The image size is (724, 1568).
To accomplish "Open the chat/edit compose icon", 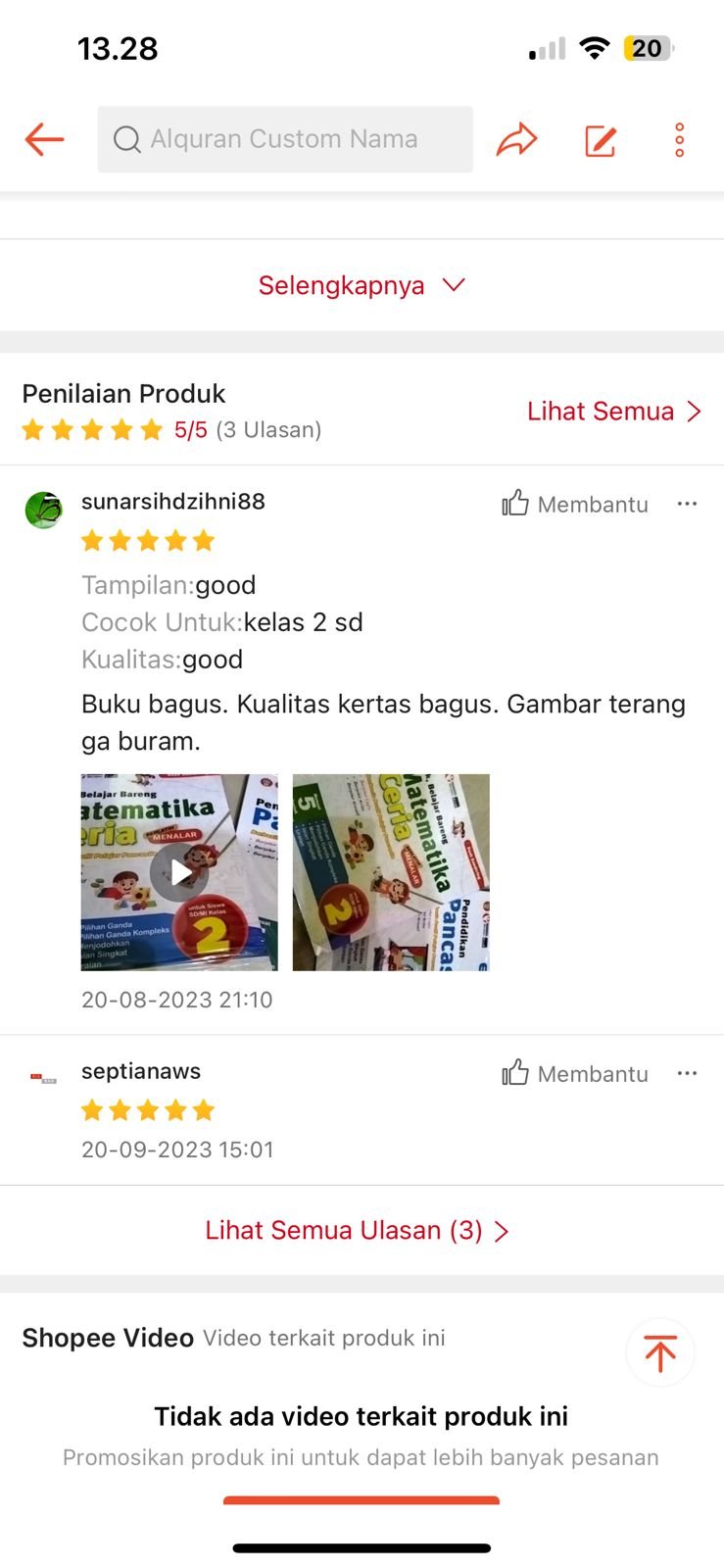I will coord(599,139).
